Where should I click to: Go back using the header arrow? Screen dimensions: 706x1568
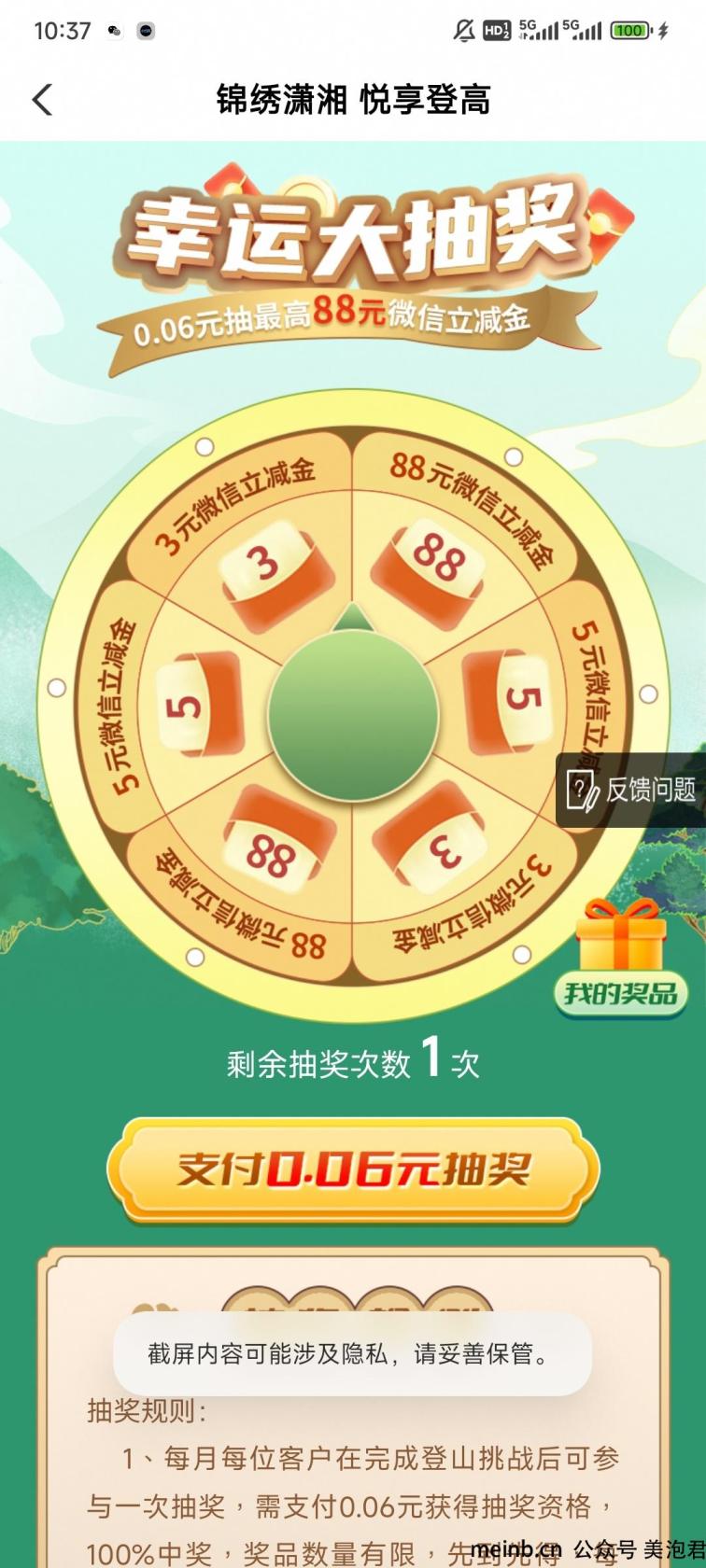(43, 100)
